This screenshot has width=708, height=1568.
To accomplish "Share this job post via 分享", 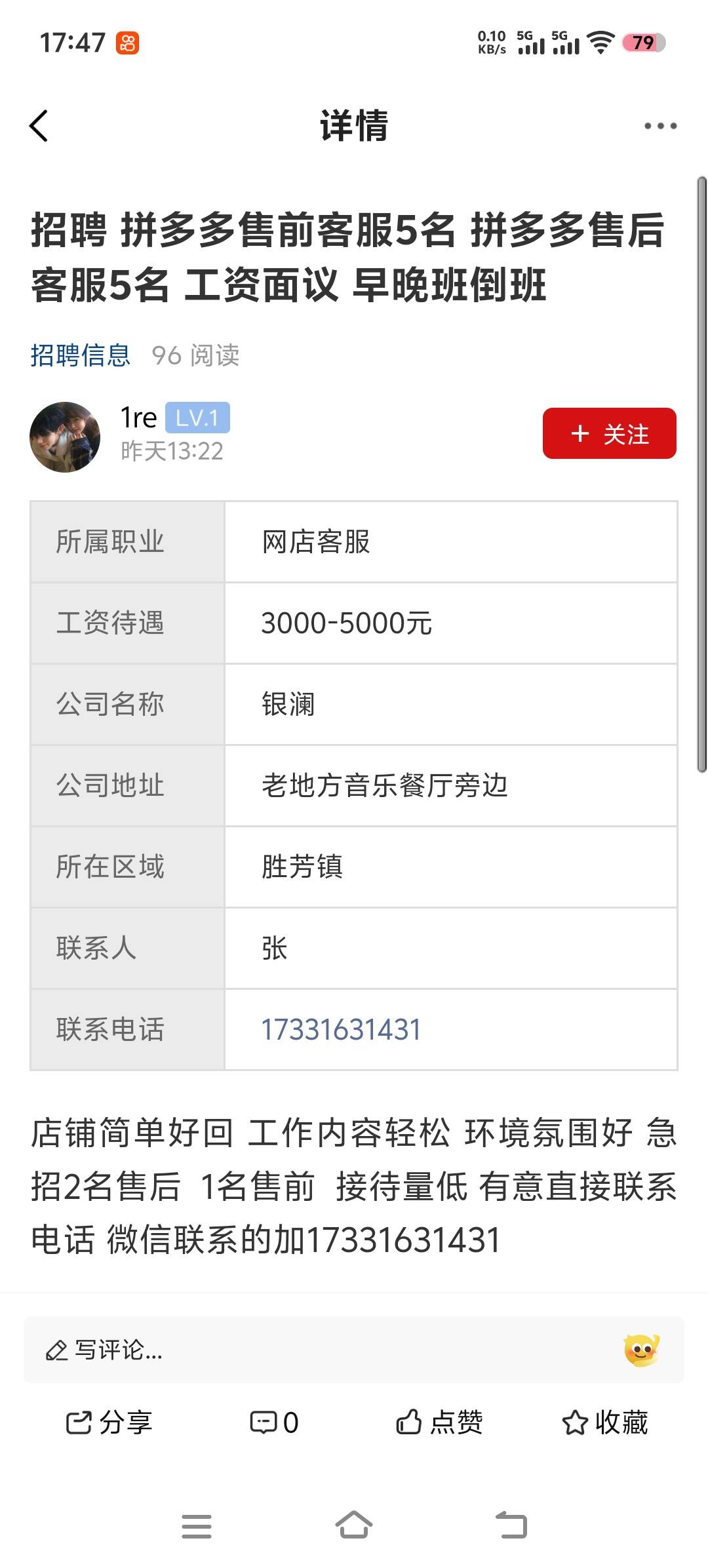I will 109,1422.
